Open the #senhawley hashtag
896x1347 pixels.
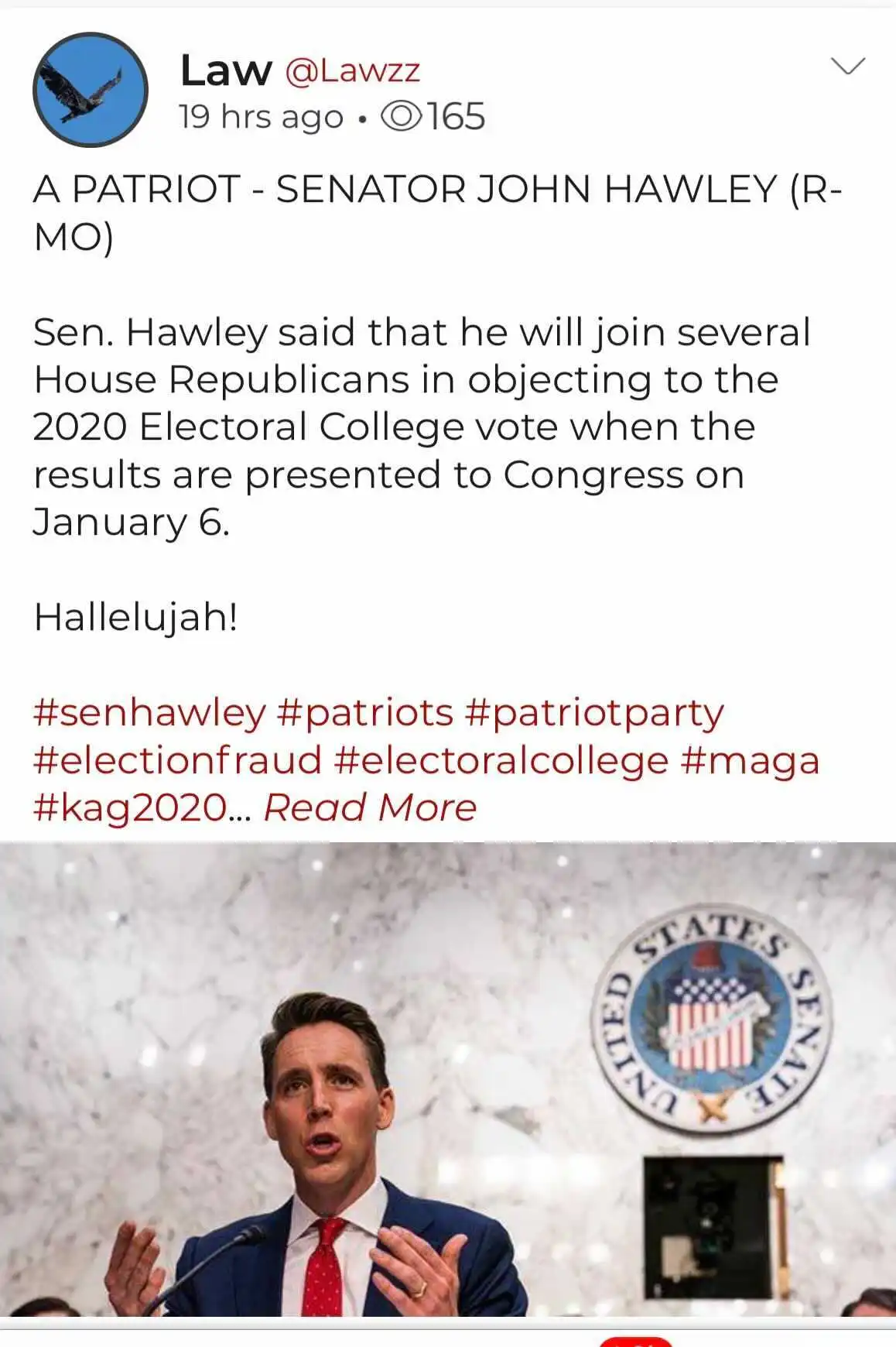point(149,713)
